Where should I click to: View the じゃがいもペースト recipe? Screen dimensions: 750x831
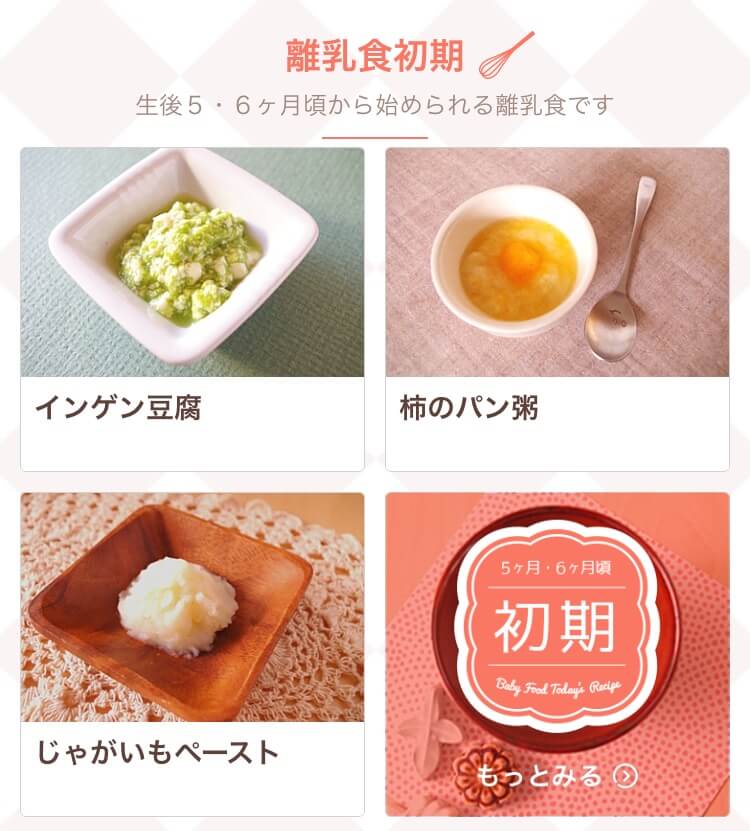pyautogui.click(x=192, y=654)
